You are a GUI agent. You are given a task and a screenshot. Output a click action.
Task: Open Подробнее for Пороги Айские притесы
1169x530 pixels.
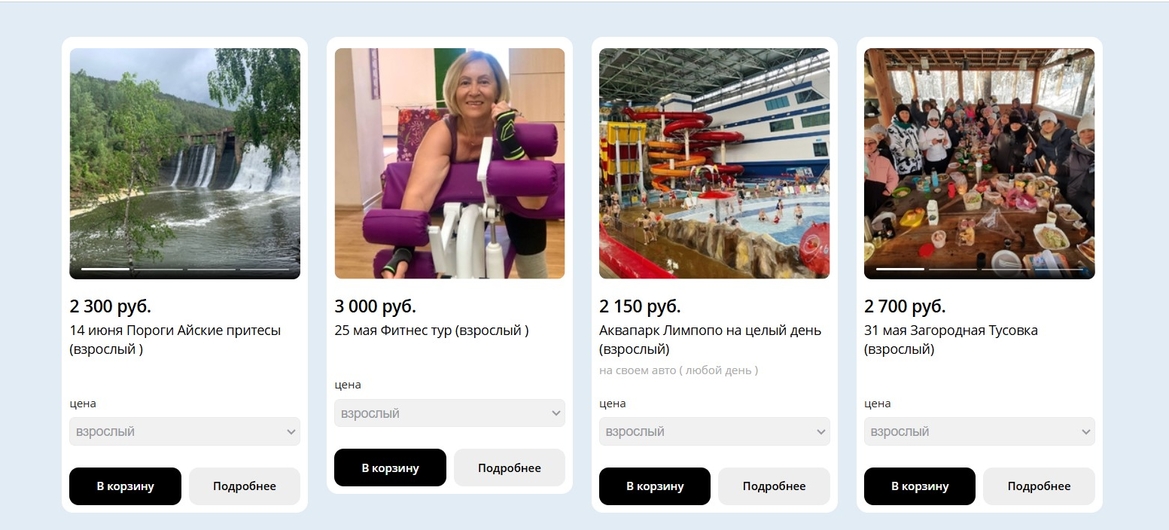244,486
